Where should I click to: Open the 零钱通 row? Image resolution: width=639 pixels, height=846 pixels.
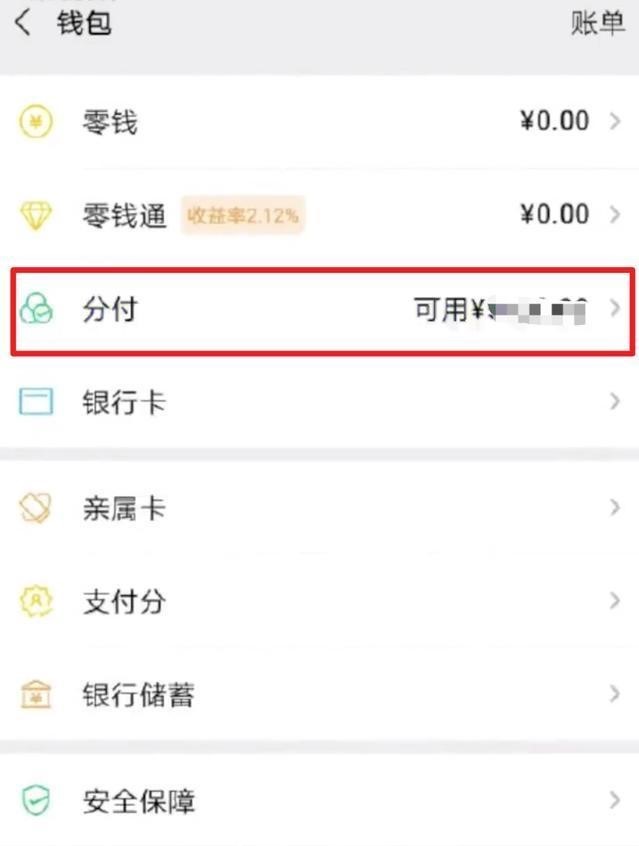[319, 214]
